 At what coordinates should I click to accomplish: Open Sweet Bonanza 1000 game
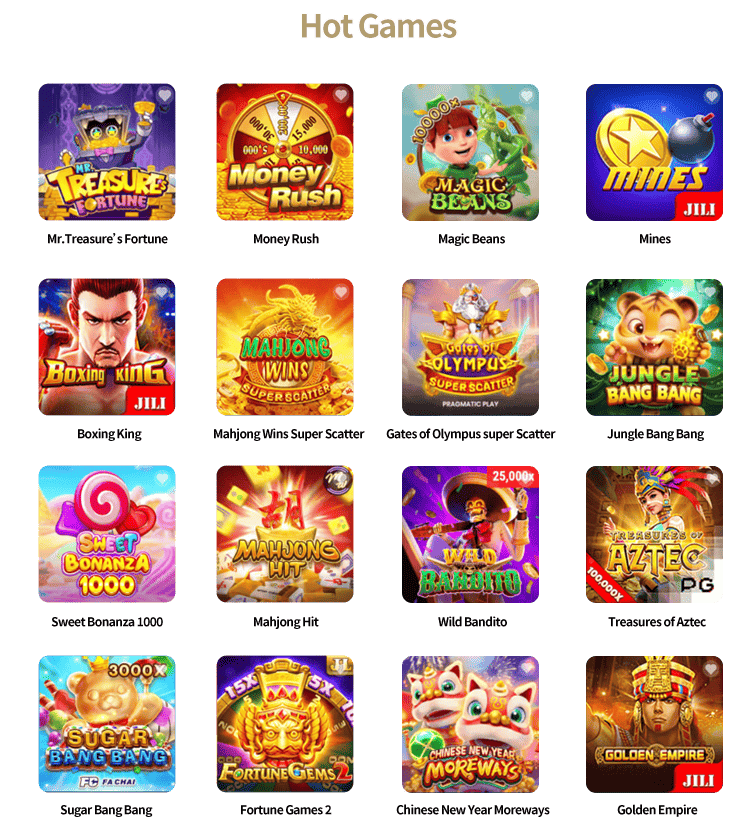click(x=106, y=534)
